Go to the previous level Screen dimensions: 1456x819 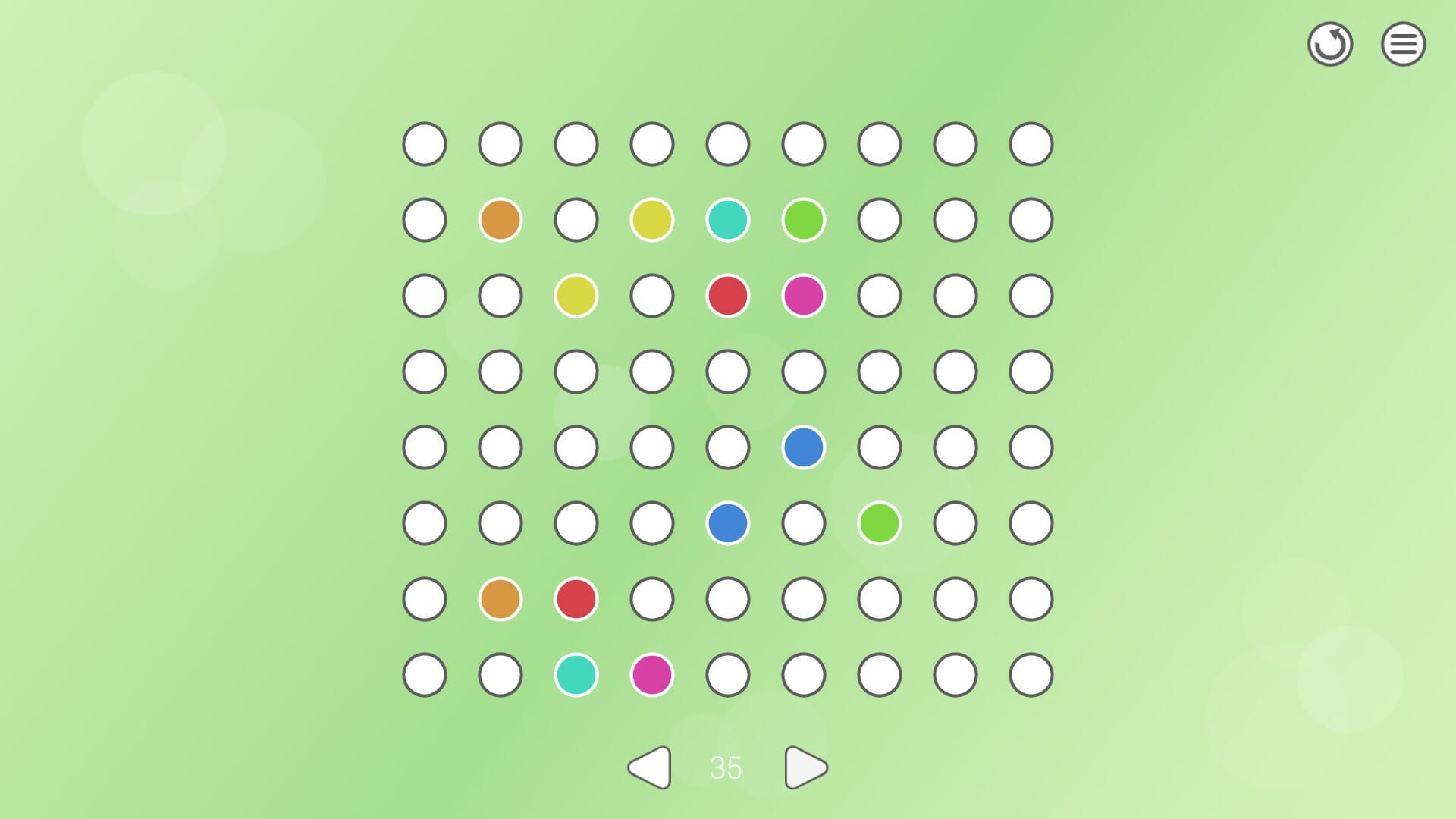tap(650, 767)
